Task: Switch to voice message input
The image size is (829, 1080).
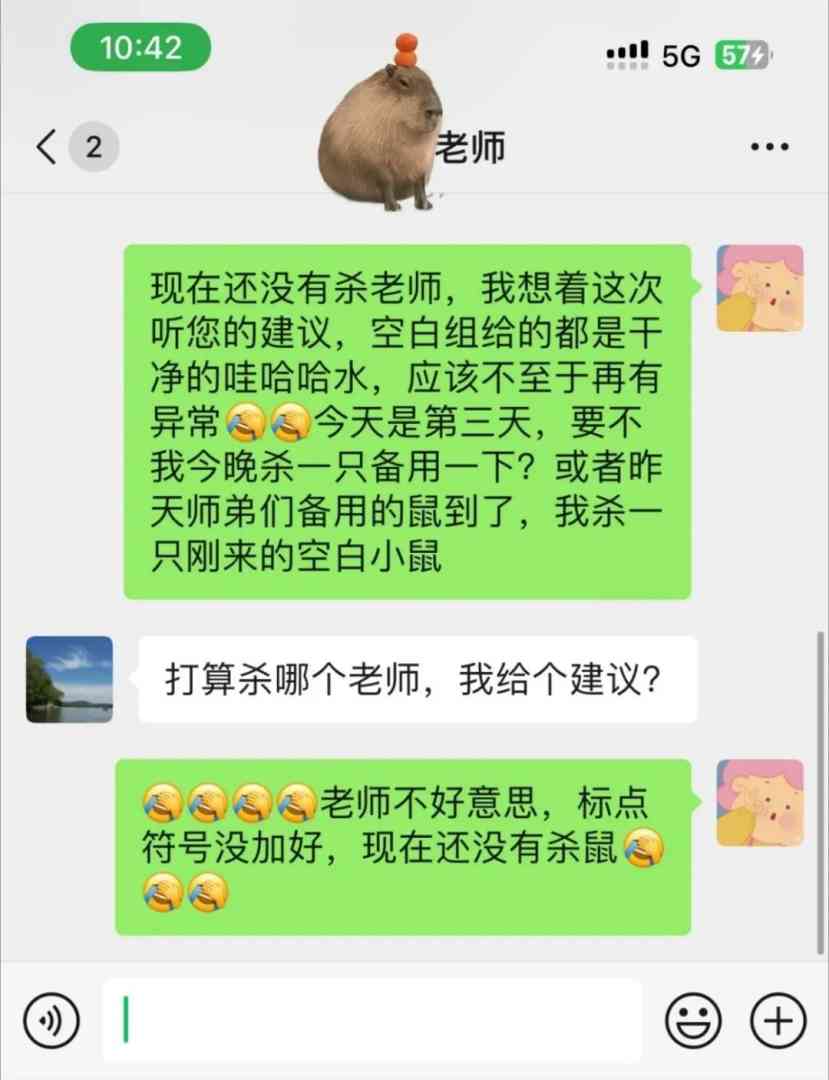Action: click(x=50, y=1021)
